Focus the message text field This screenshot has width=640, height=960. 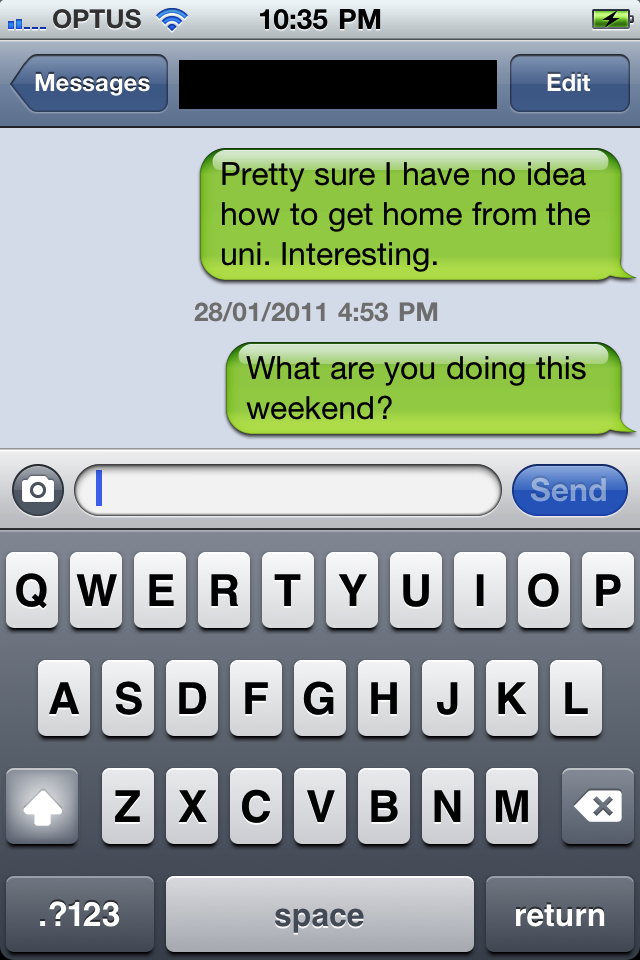click(288, 490)
